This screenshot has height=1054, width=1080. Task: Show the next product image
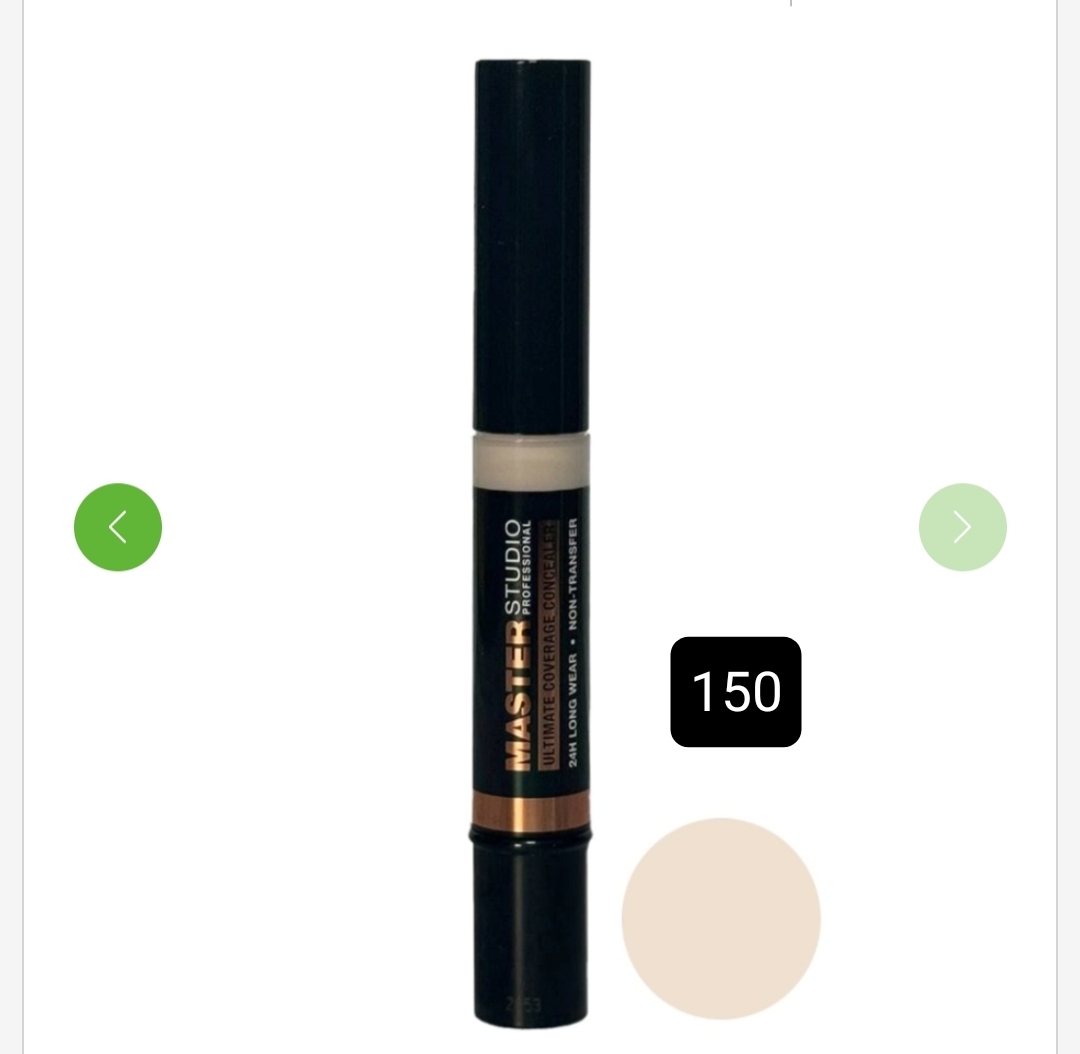(962, 527)
